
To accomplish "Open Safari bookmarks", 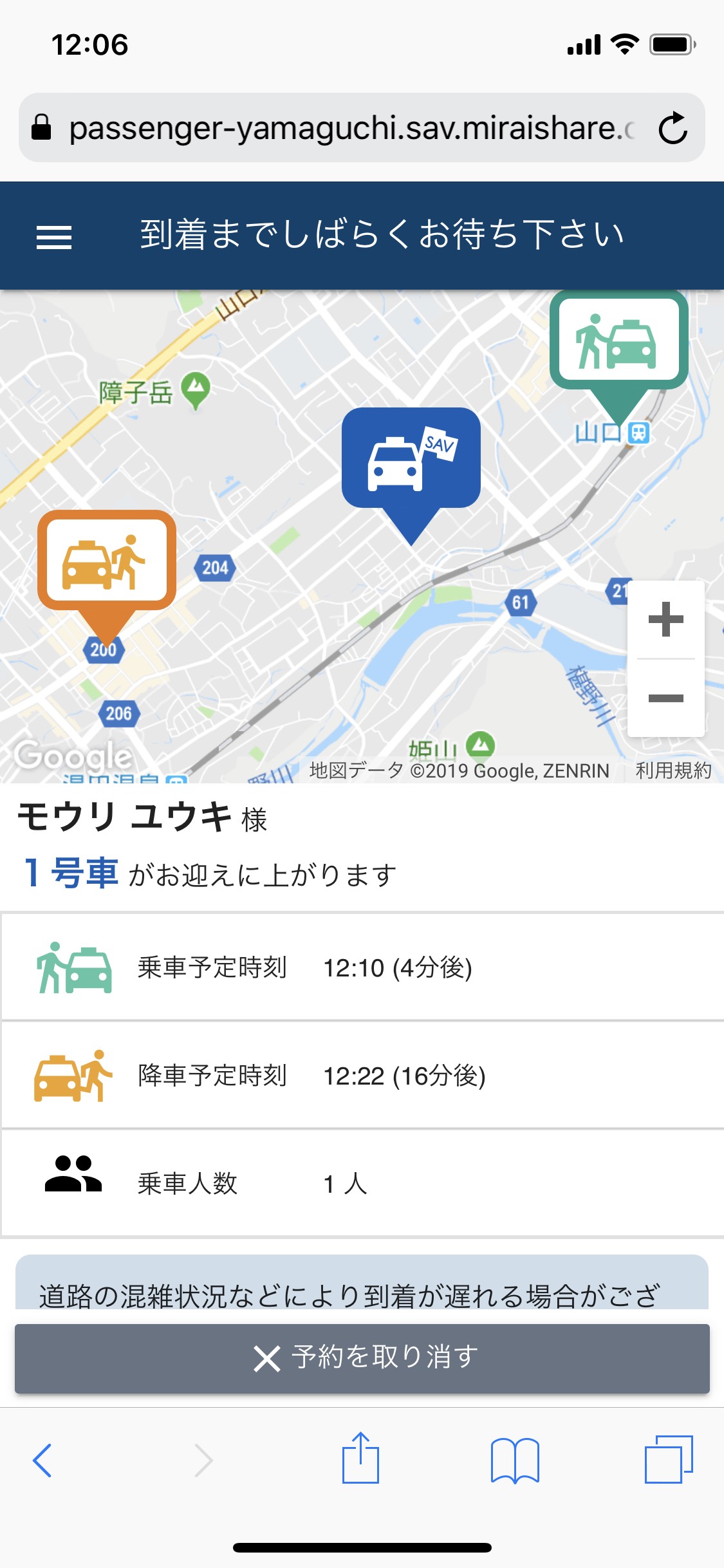I will pos(515,1460).
